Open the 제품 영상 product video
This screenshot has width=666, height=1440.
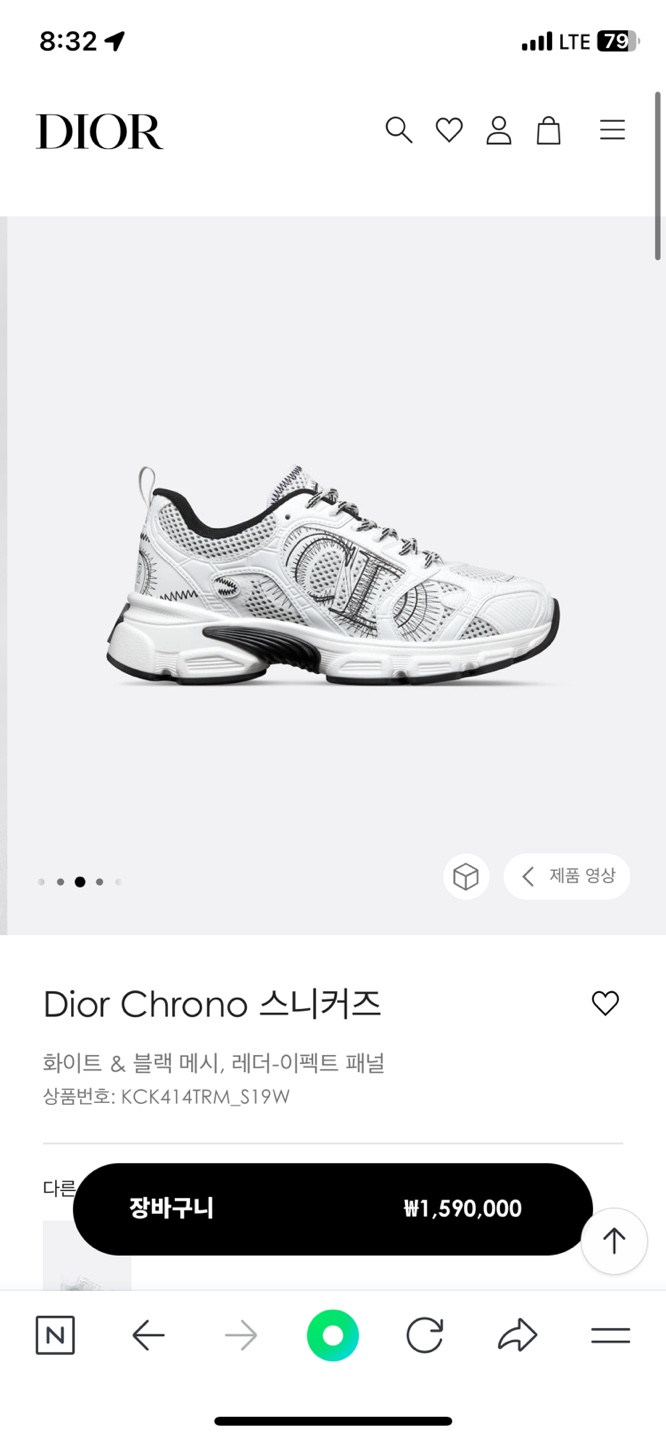567,877
